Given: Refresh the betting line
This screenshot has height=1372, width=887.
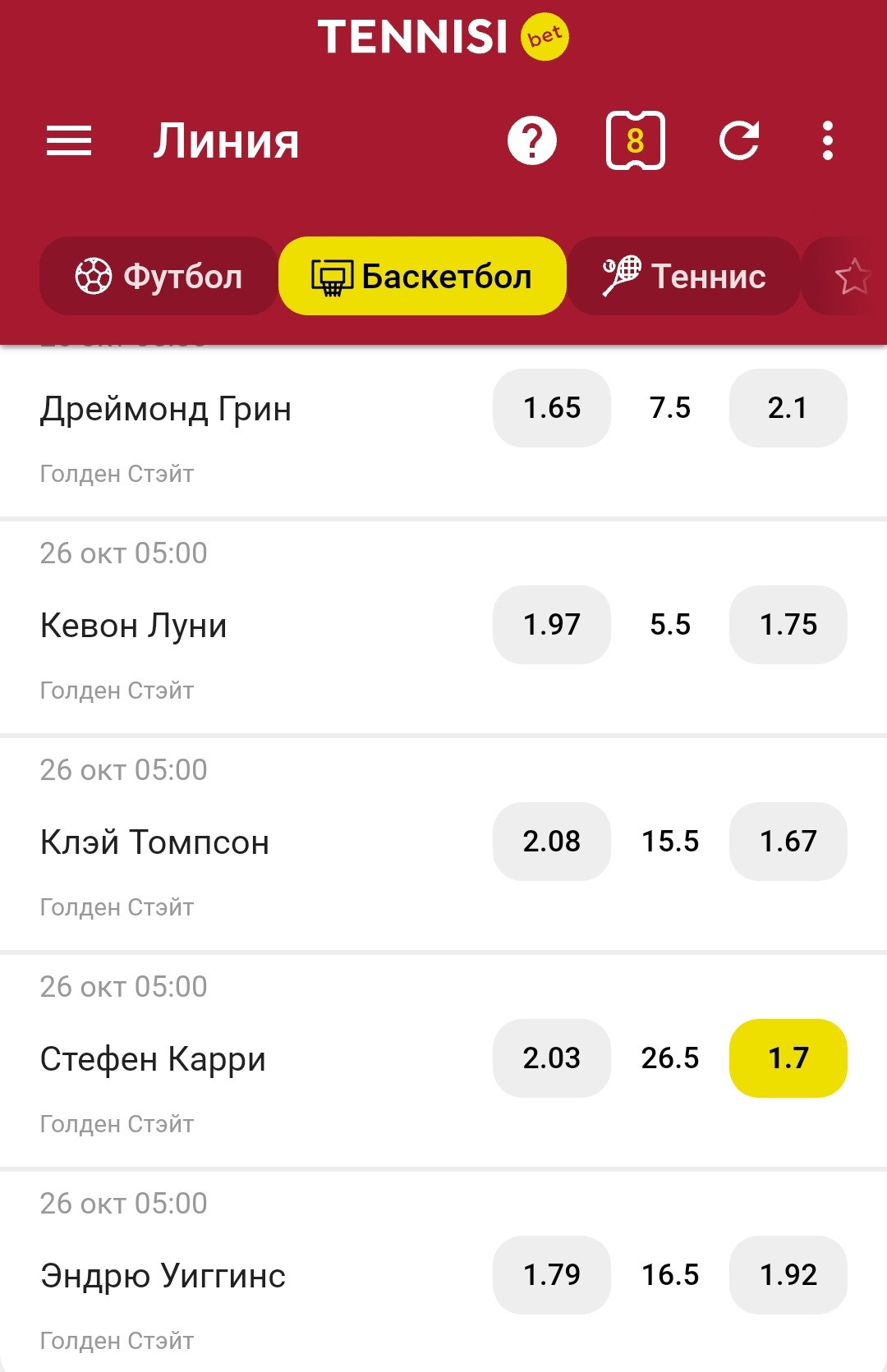Looking at the screenshot, I should click(739, 141).
